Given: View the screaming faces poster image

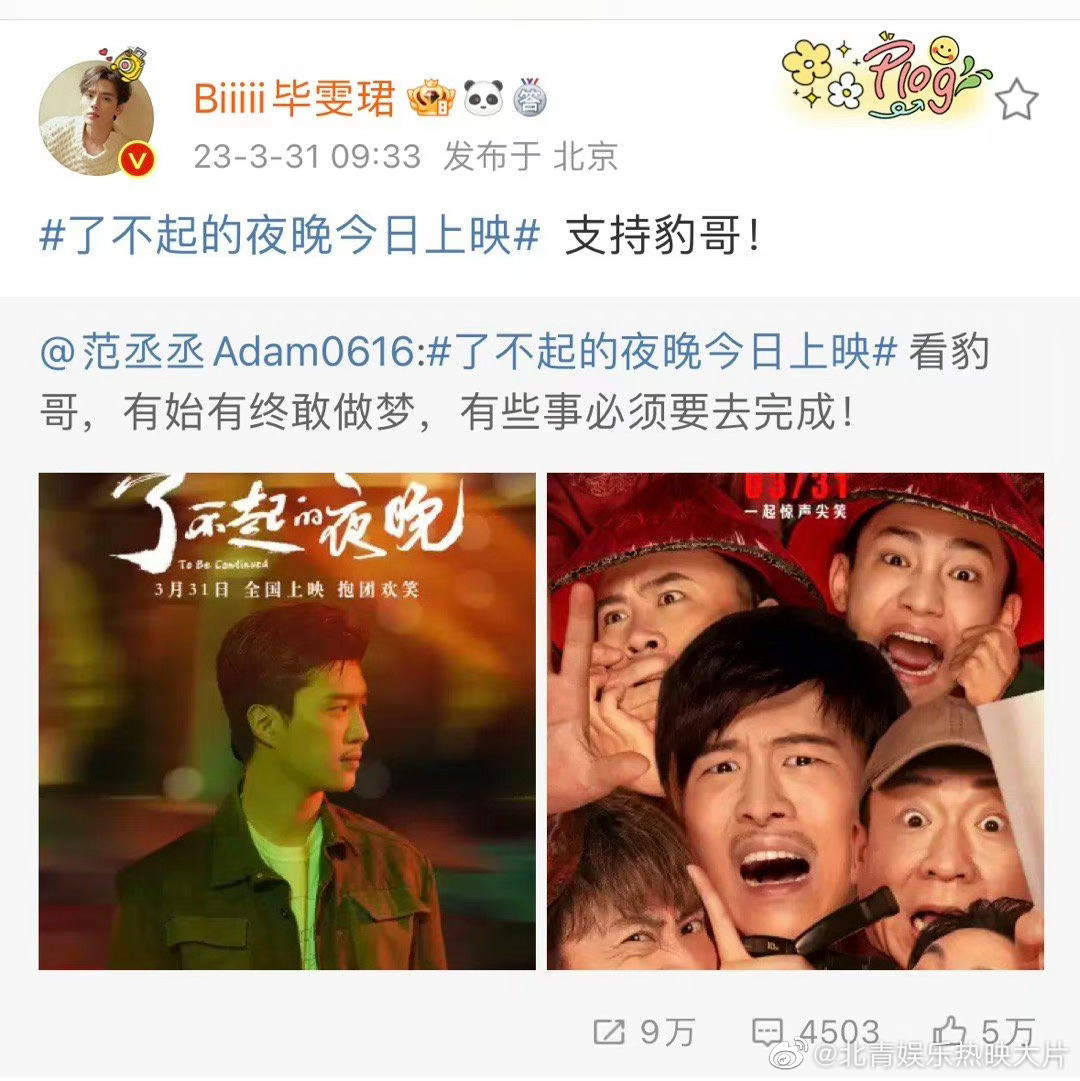Looking at the screenshot, I should tap(795, 721).
